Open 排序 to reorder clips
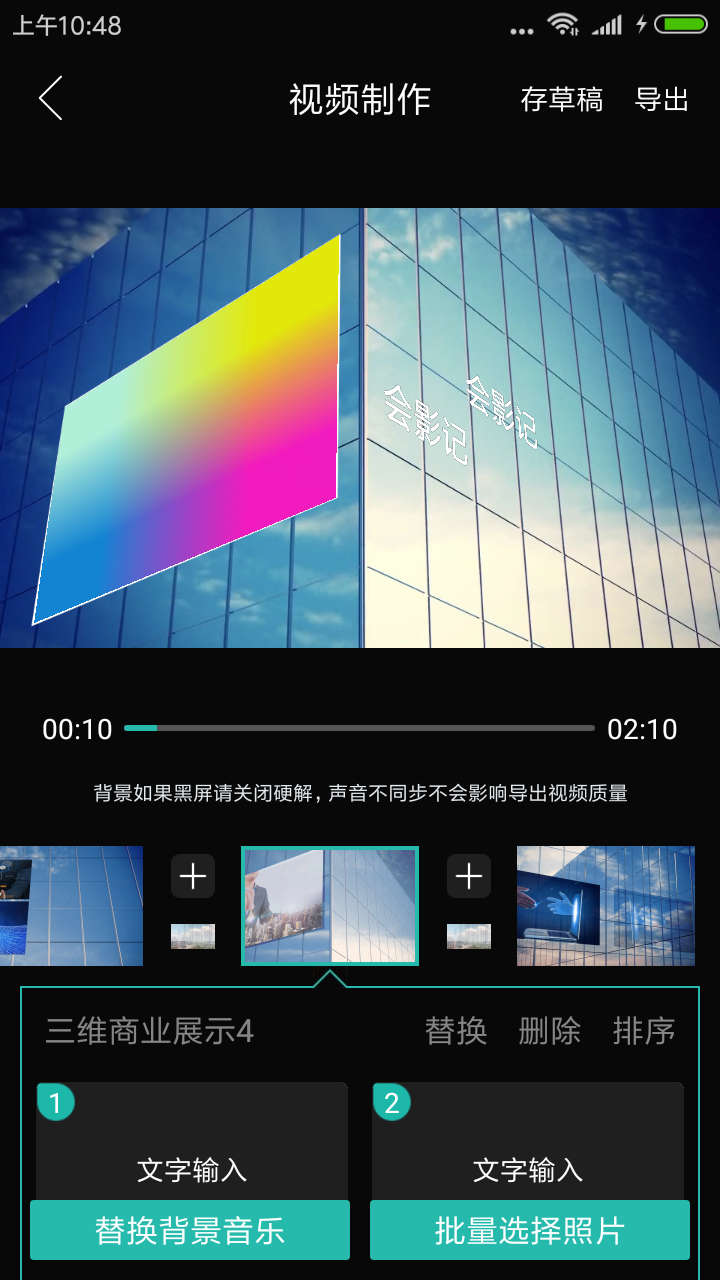The width and height of the screenshot is (720, 1280). point(643,1031)
